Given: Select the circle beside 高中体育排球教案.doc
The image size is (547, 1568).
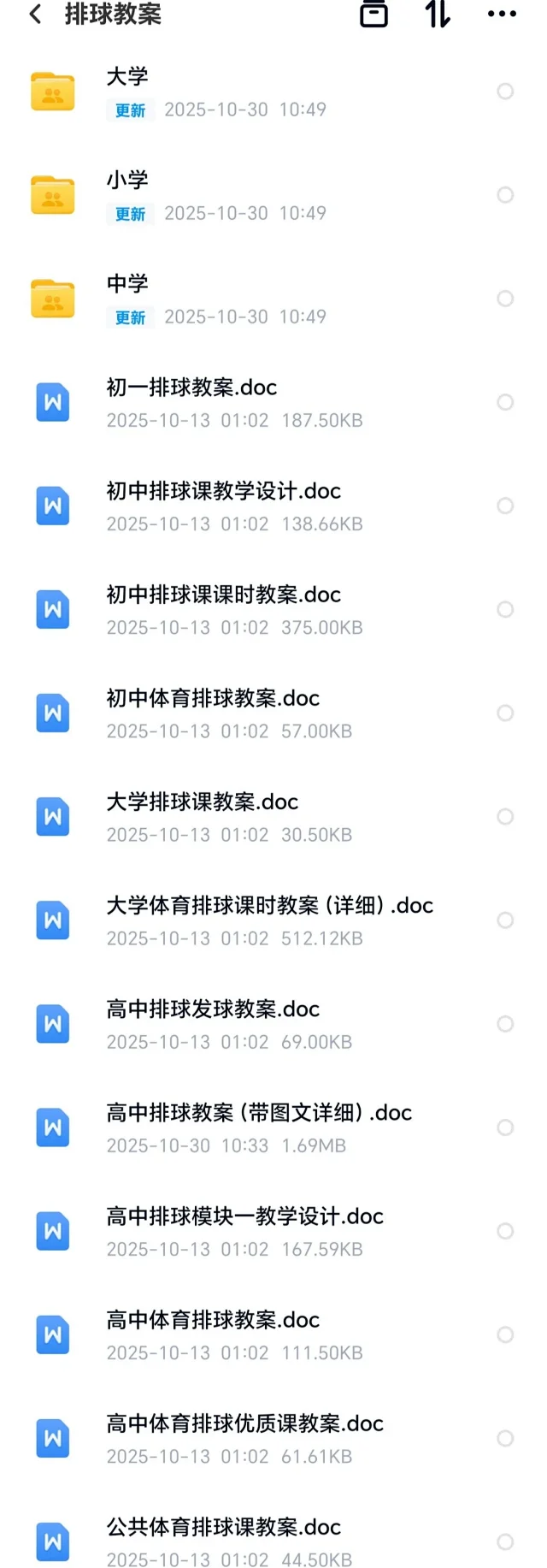Looking at the screenshot, I should pyautogui.click(x=505, y=1334).
